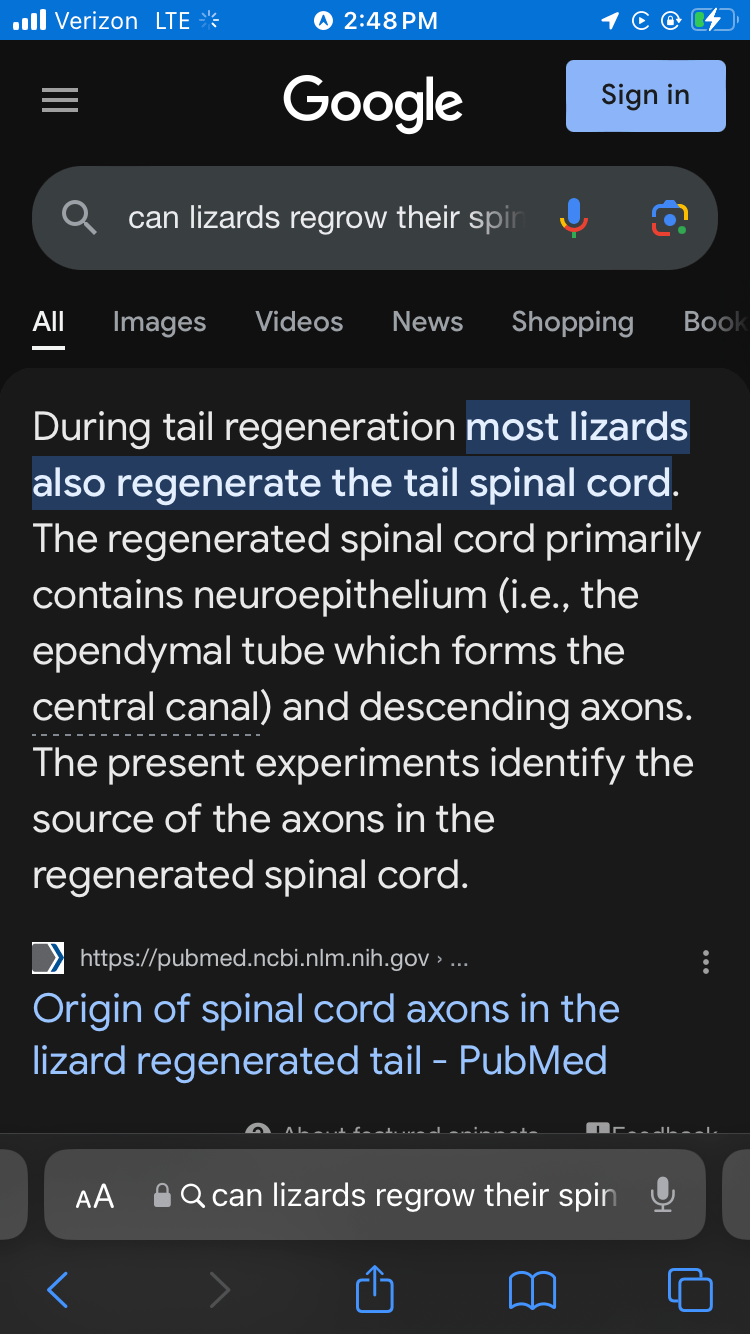
Task: Go back to the previous page
Action: (x=58, y=1290)
